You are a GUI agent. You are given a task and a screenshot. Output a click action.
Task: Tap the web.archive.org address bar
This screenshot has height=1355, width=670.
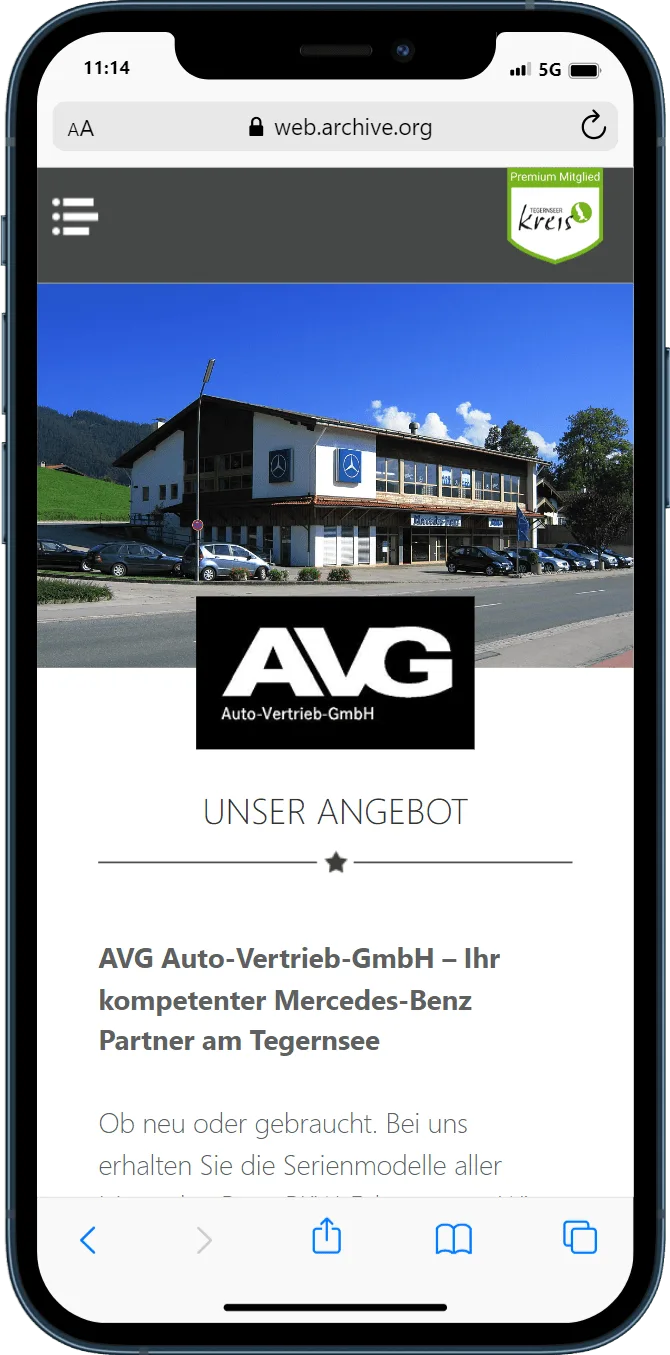tap(340, 127)
